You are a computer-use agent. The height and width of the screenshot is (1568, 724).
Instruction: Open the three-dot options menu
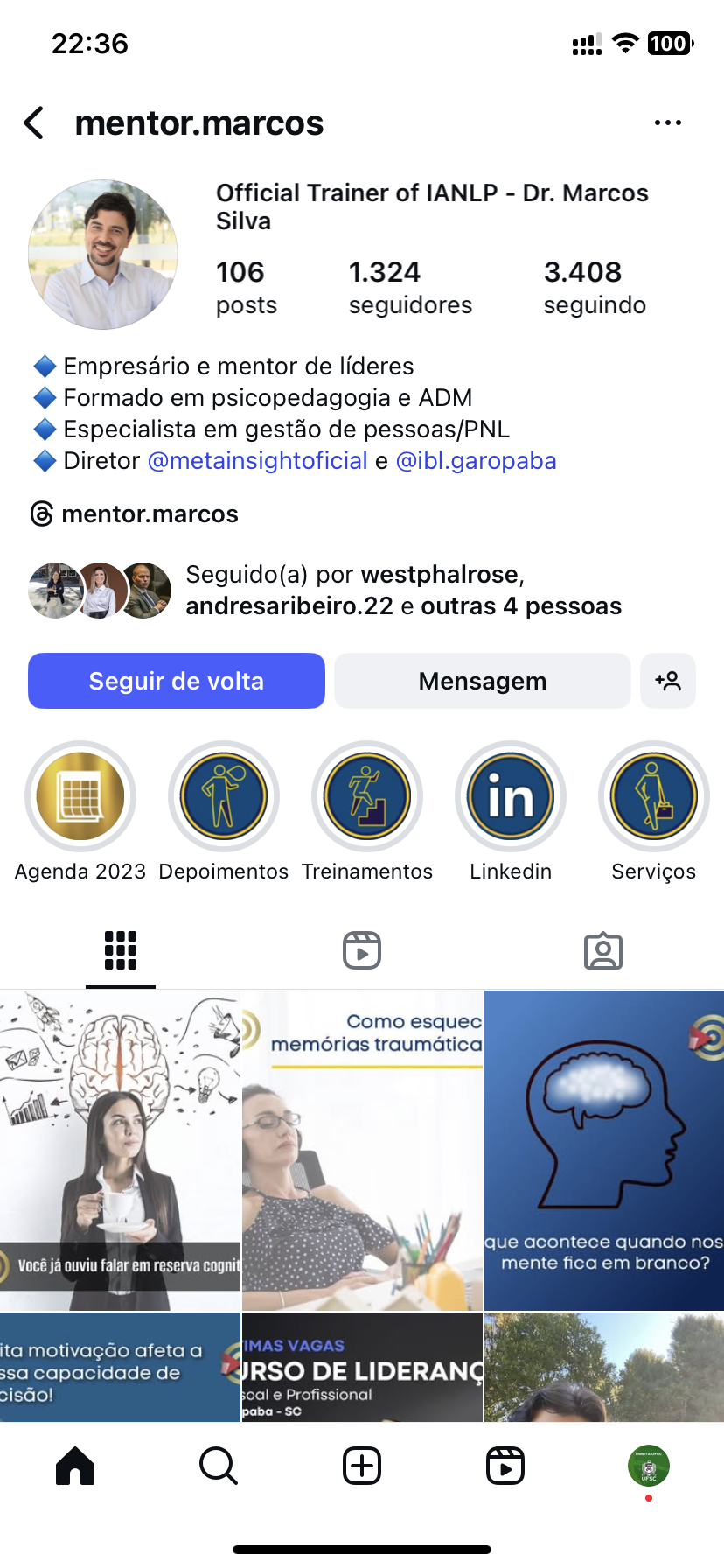(x=667, y=123)
